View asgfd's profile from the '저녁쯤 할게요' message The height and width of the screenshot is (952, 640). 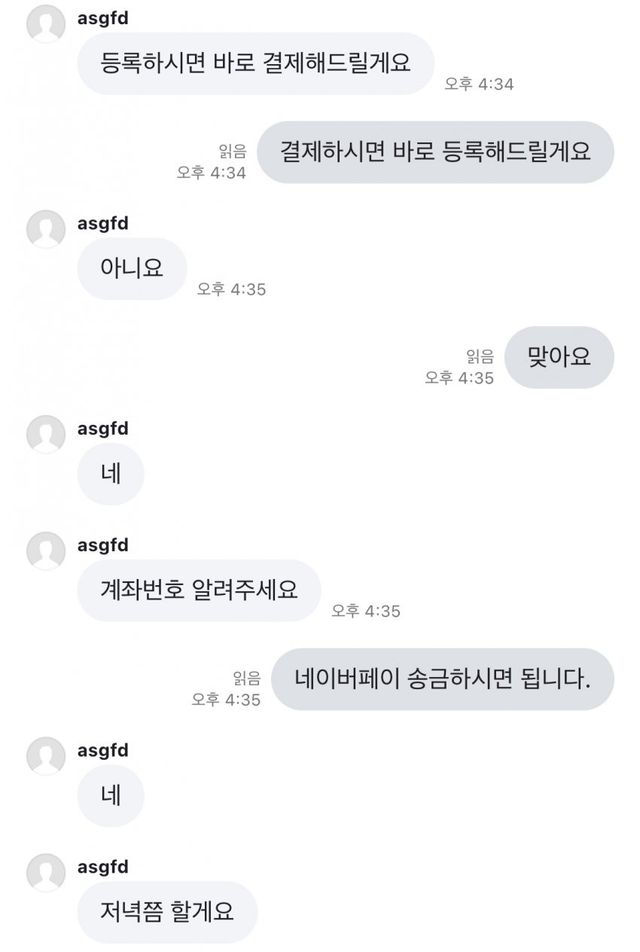tap(47, 874)
